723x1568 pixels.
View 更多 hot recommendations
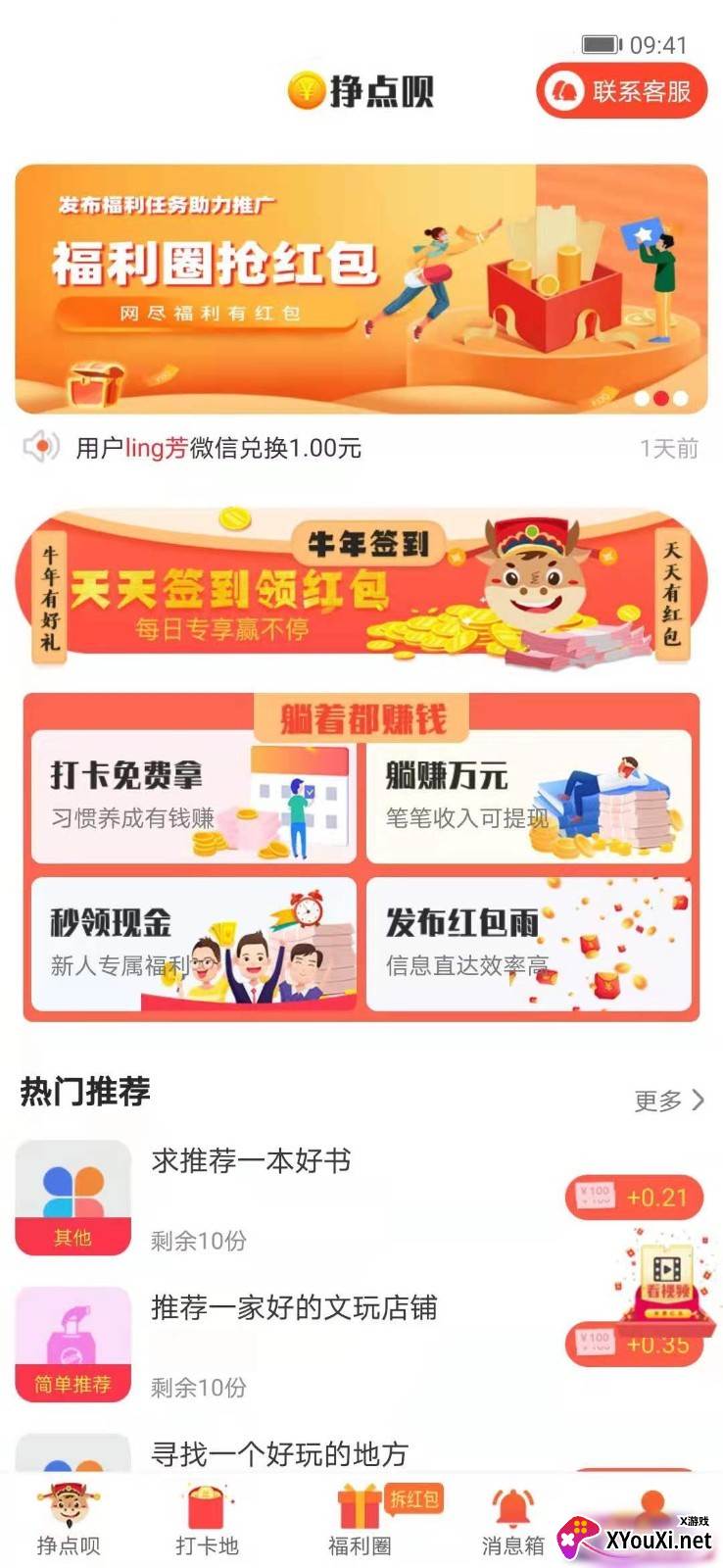(669, 1101)
